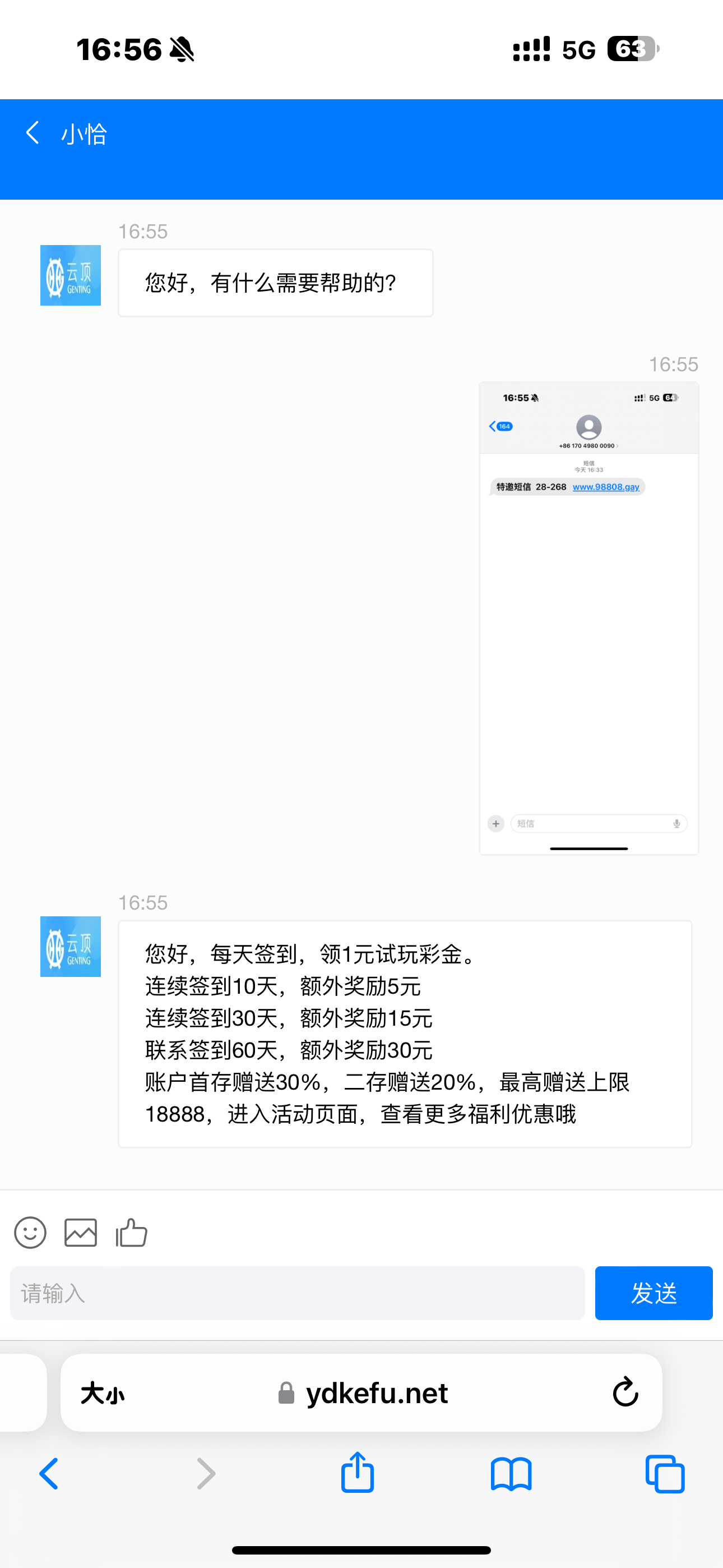Share this page from Safari toolbar

(x=357, y=1473)
